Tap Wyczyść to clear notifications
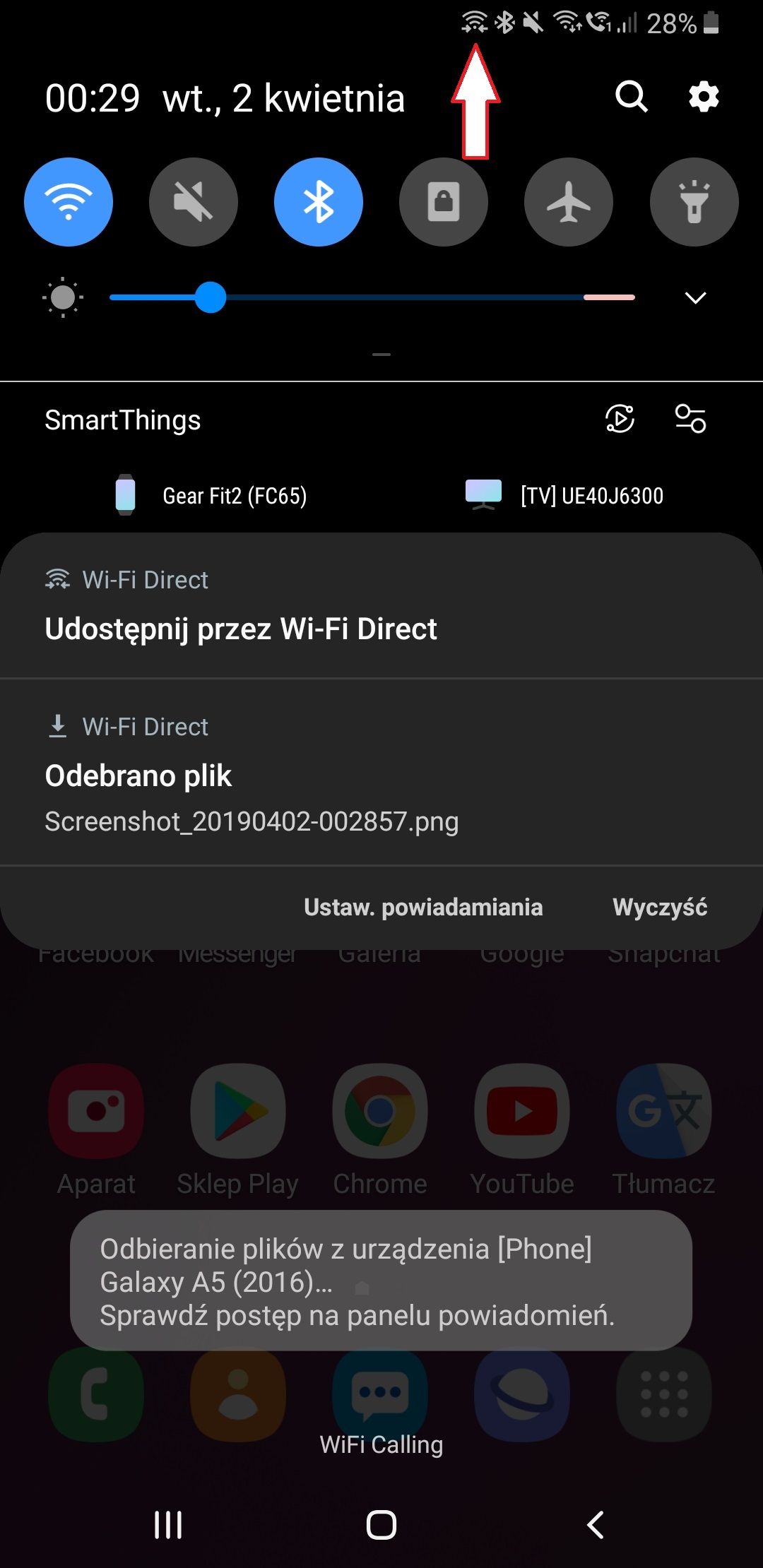This screenshot has width=763, height=1568. 660,907
